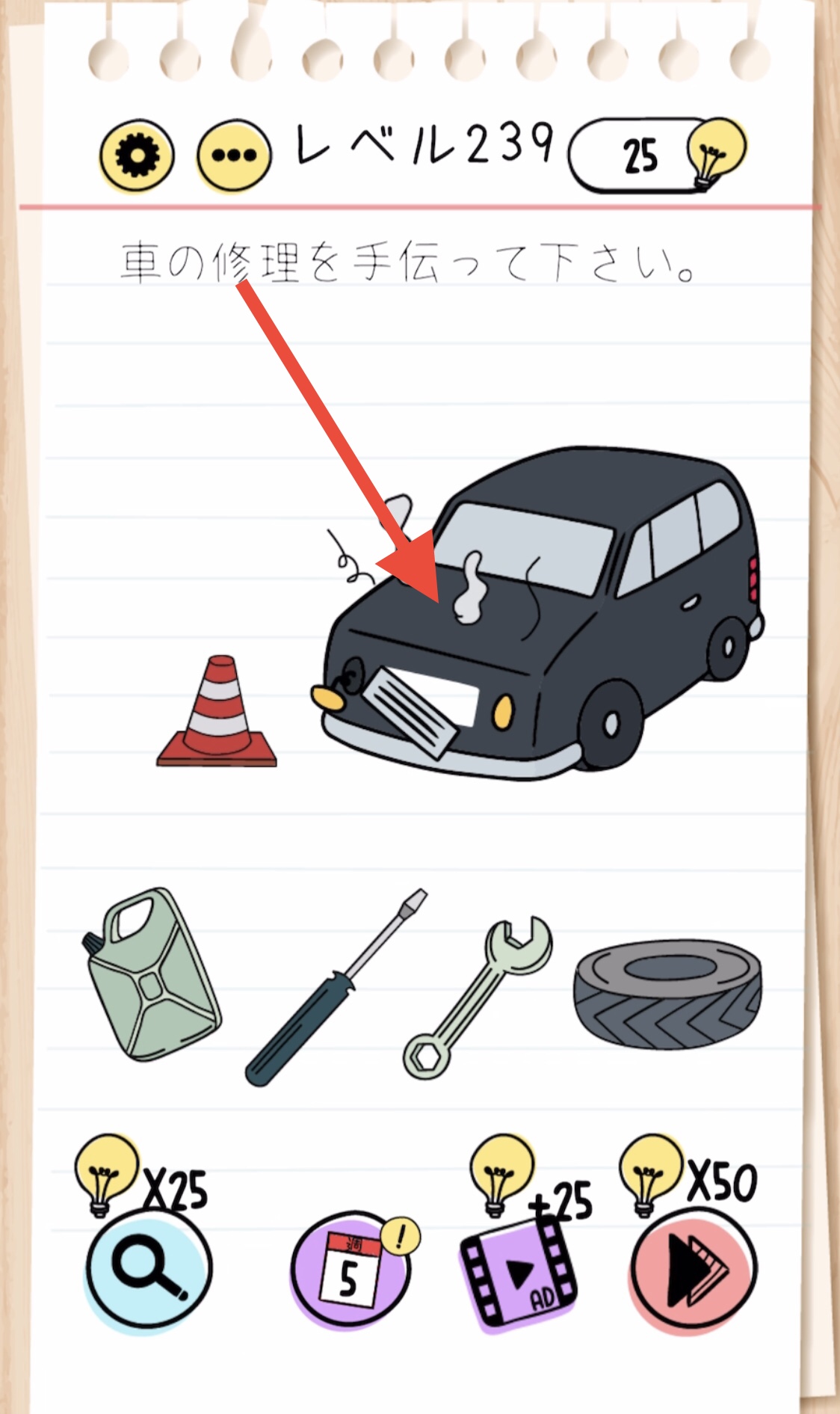
Task: Pick the screwdriver tool
Action: coord(336,987)
